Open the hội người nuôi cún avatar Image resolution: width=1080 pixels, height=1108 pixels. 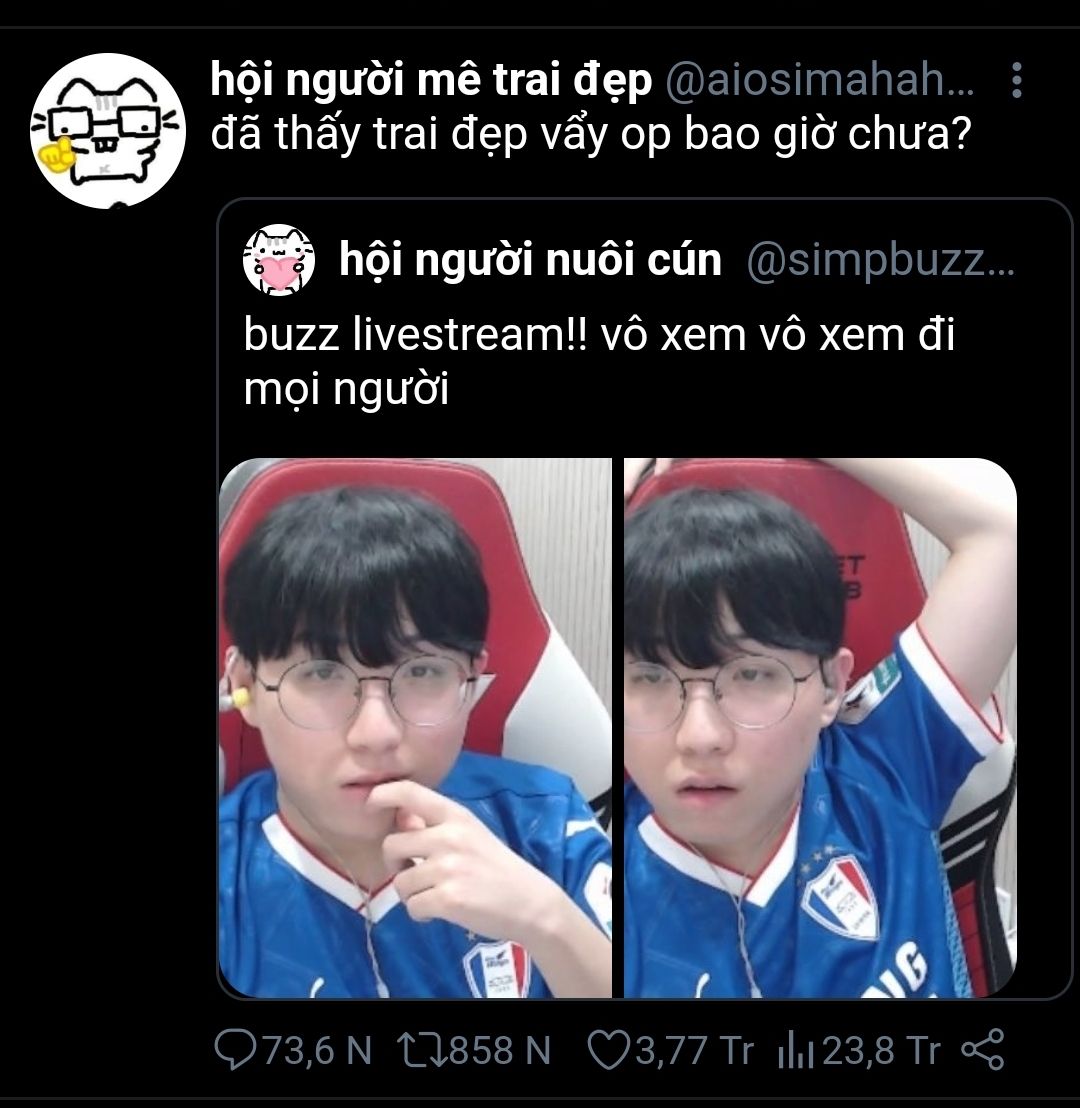coord(279,260)
